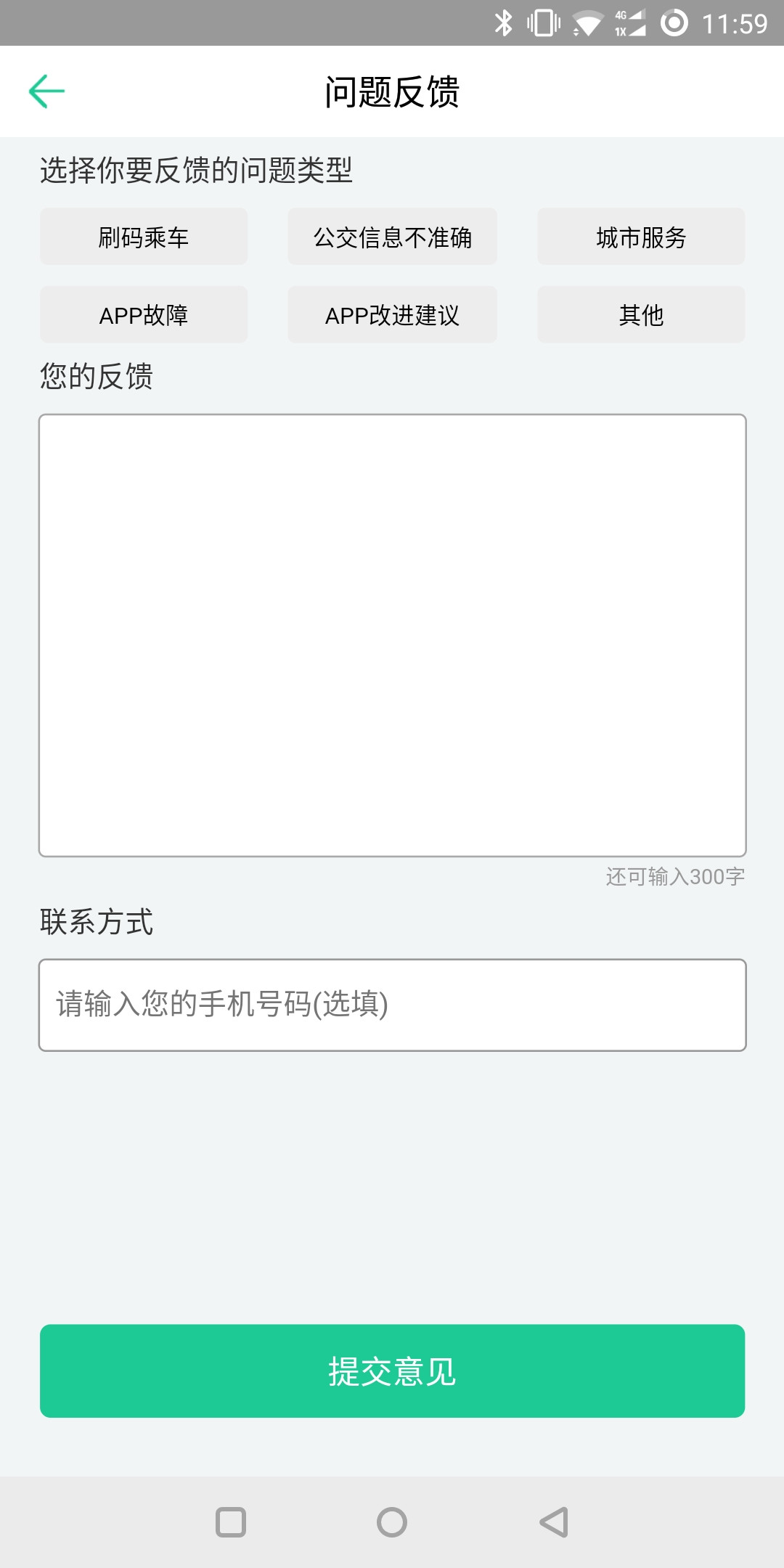Screen dimensions: 784x1568
Task: Tap the 4G network indicator icon
Action: point(624,22)
